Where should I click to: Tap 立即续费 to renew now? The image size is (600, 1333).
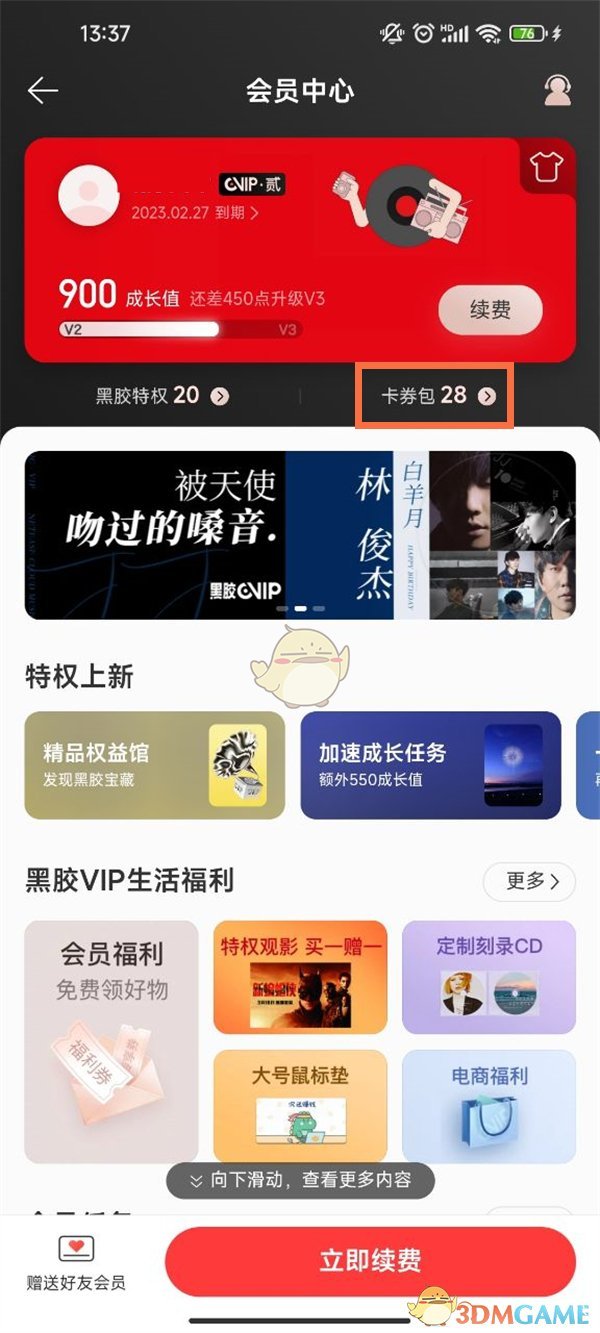pyautogui.click(x=370, y=1261)
